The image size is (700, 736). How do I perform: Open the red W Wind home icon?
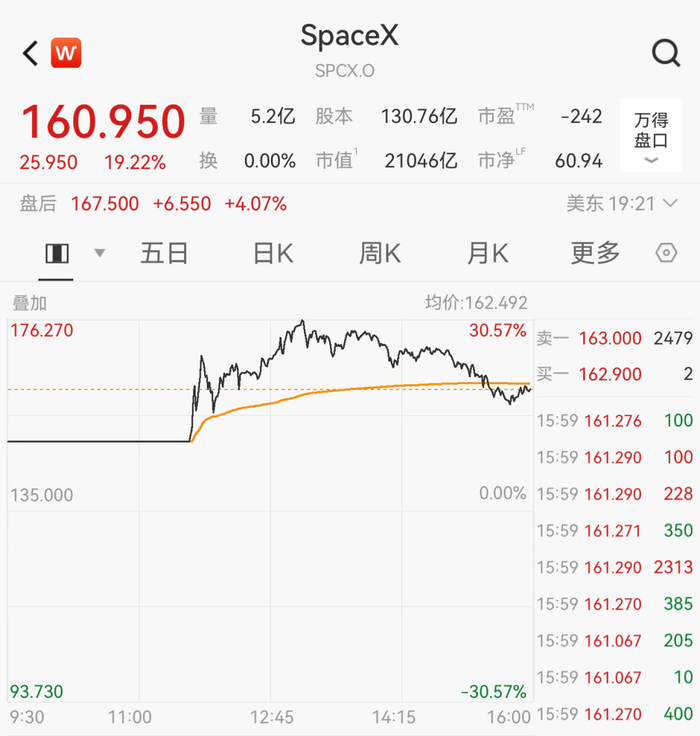66,53
